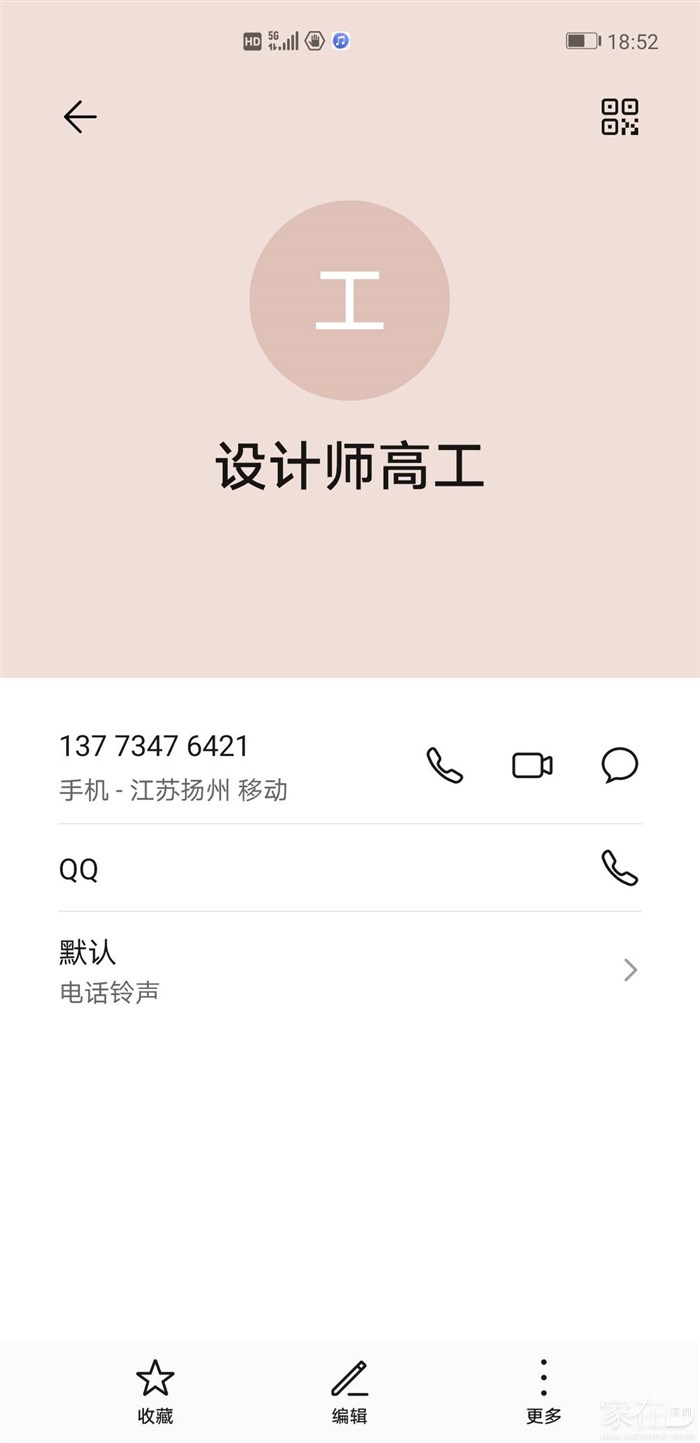Call the mobile number 137 7347 6421
Screen dimensions: 700x1443
point(445,766)
